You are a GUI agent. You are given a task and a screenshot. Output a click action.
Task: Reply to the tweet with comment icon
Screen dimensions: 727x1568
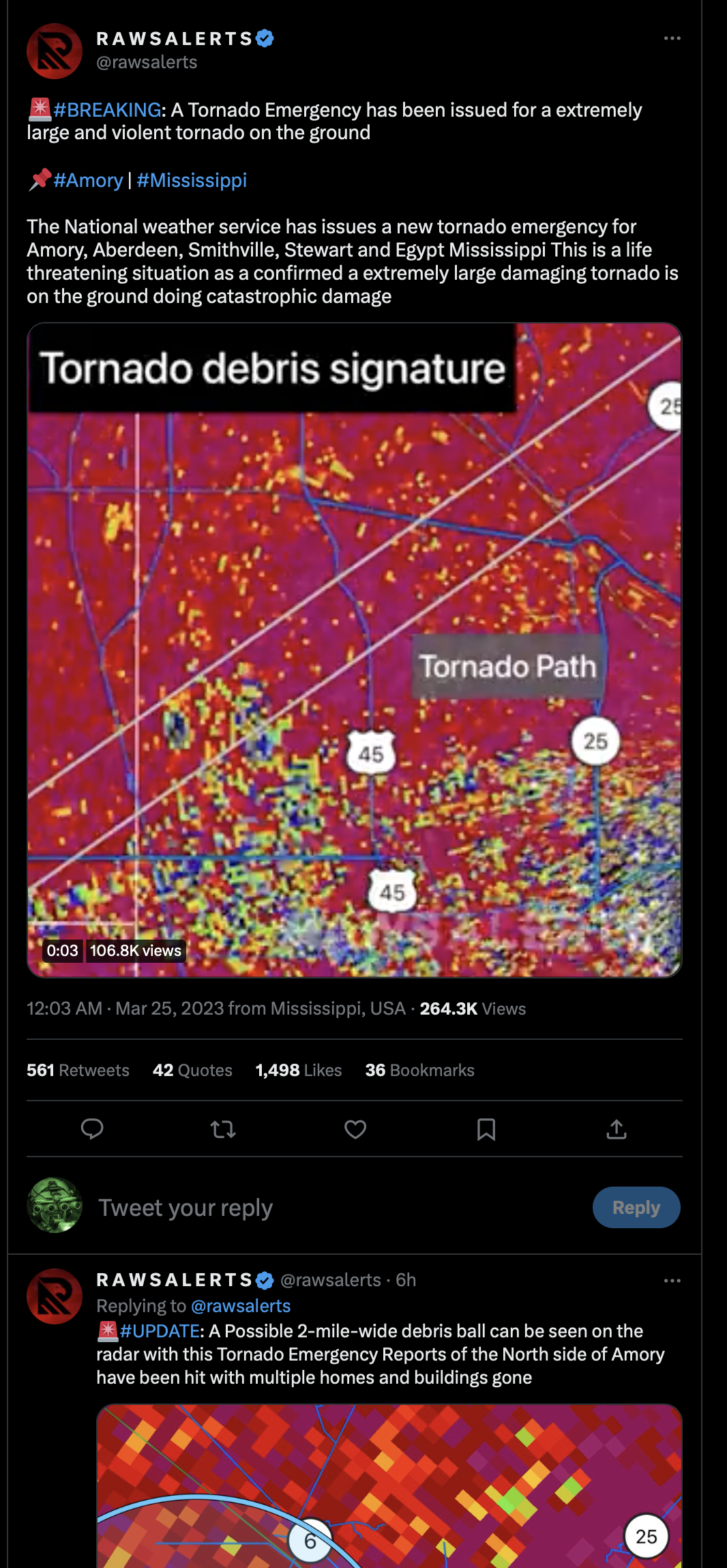[92, 1129]
